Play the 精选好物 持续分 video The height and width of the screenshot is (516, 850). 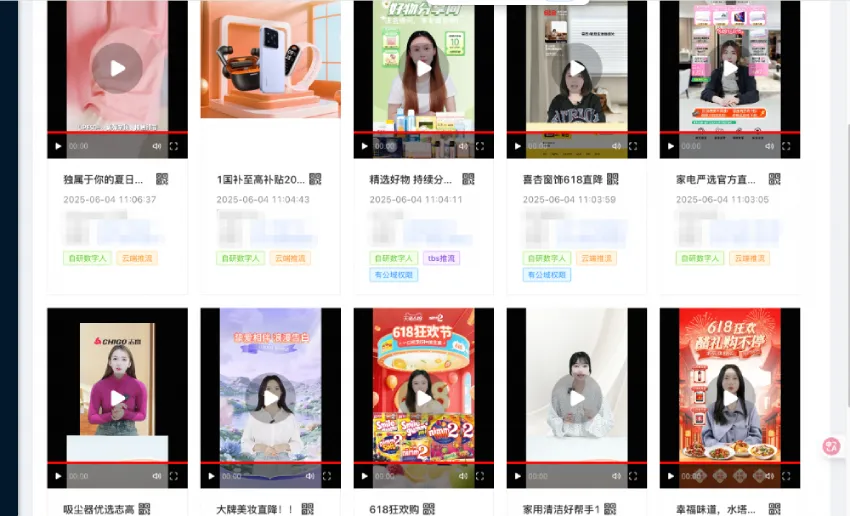pos(423,68)
